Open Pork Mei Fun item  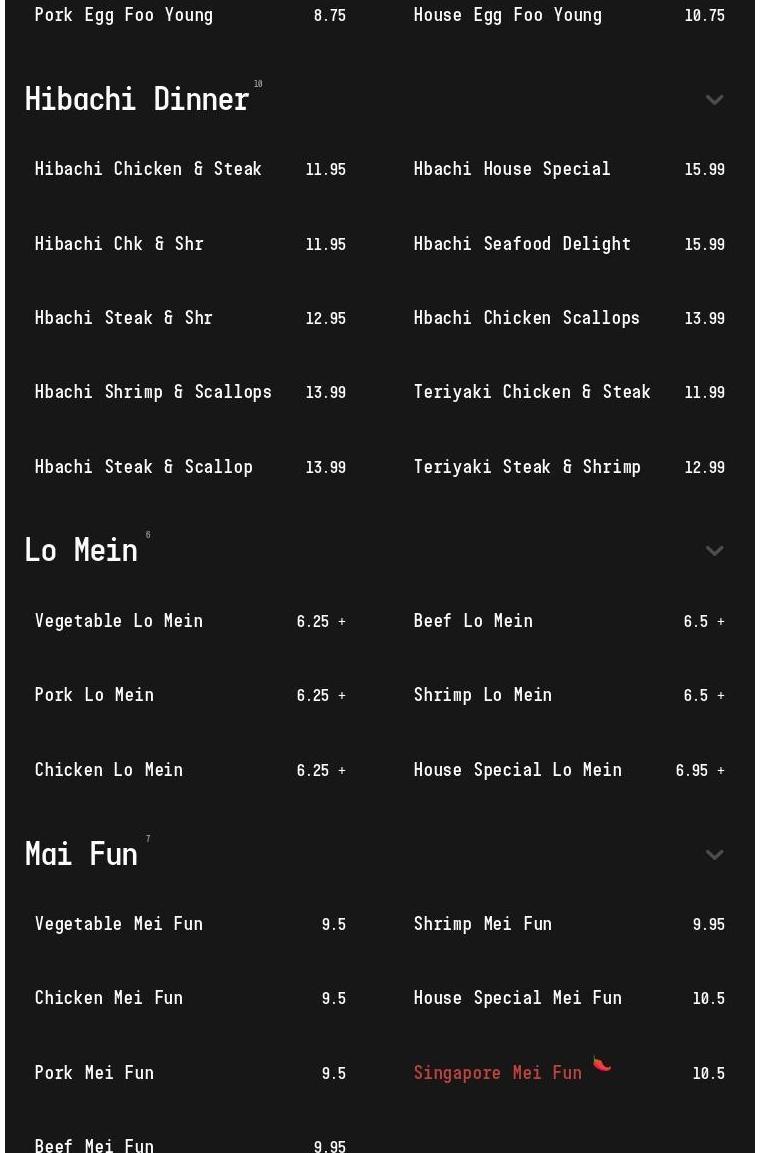click(x=94, y=1073)
